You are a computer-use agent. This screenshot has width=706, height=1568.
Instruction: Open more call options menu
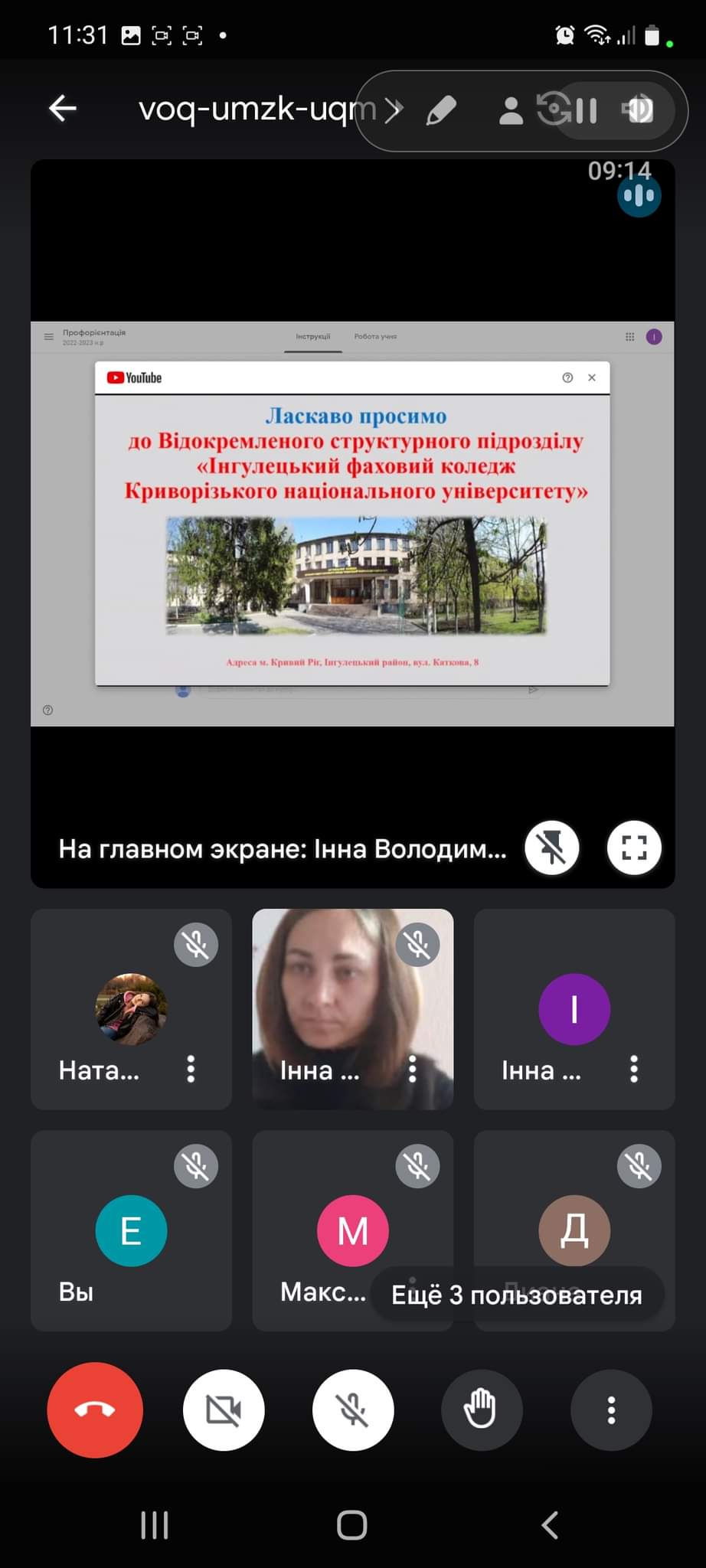click(611, 1410)
